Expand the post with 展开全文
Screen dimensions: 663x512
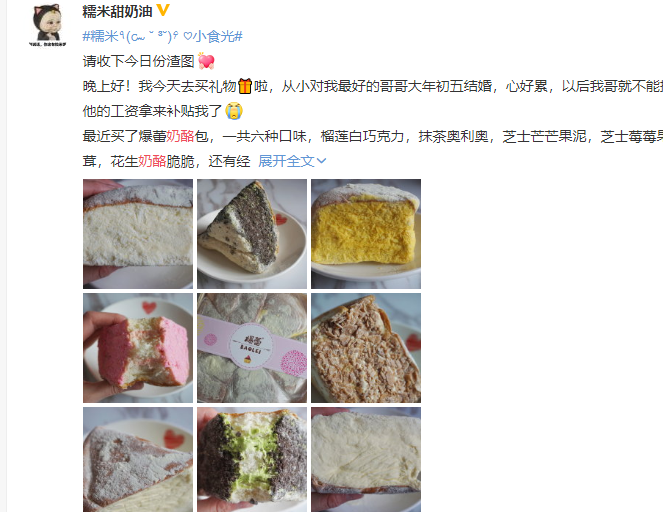tap(292, 160)
